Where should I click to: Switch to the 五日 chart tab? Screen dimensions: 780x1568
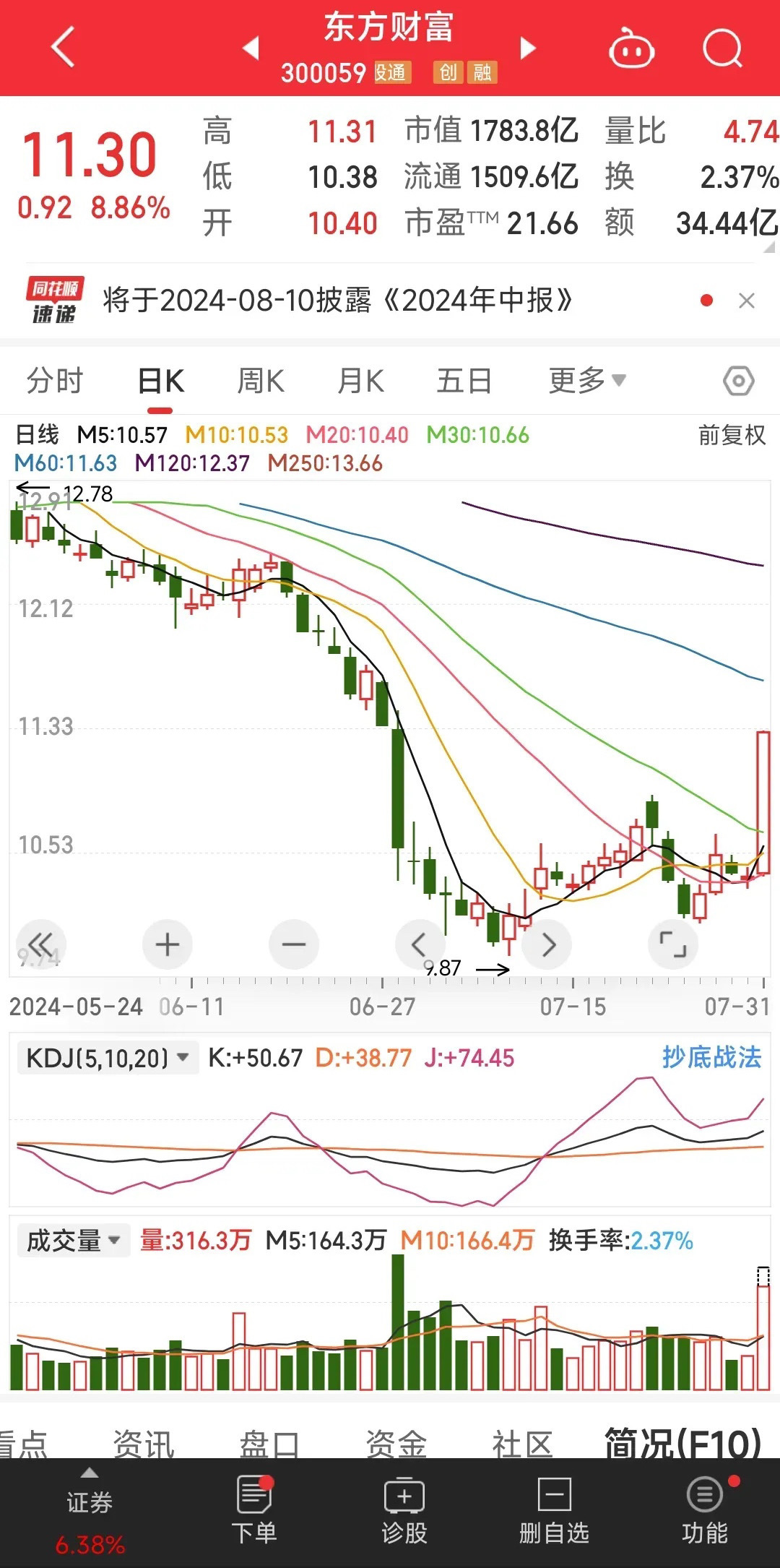(x=464, y=380)
